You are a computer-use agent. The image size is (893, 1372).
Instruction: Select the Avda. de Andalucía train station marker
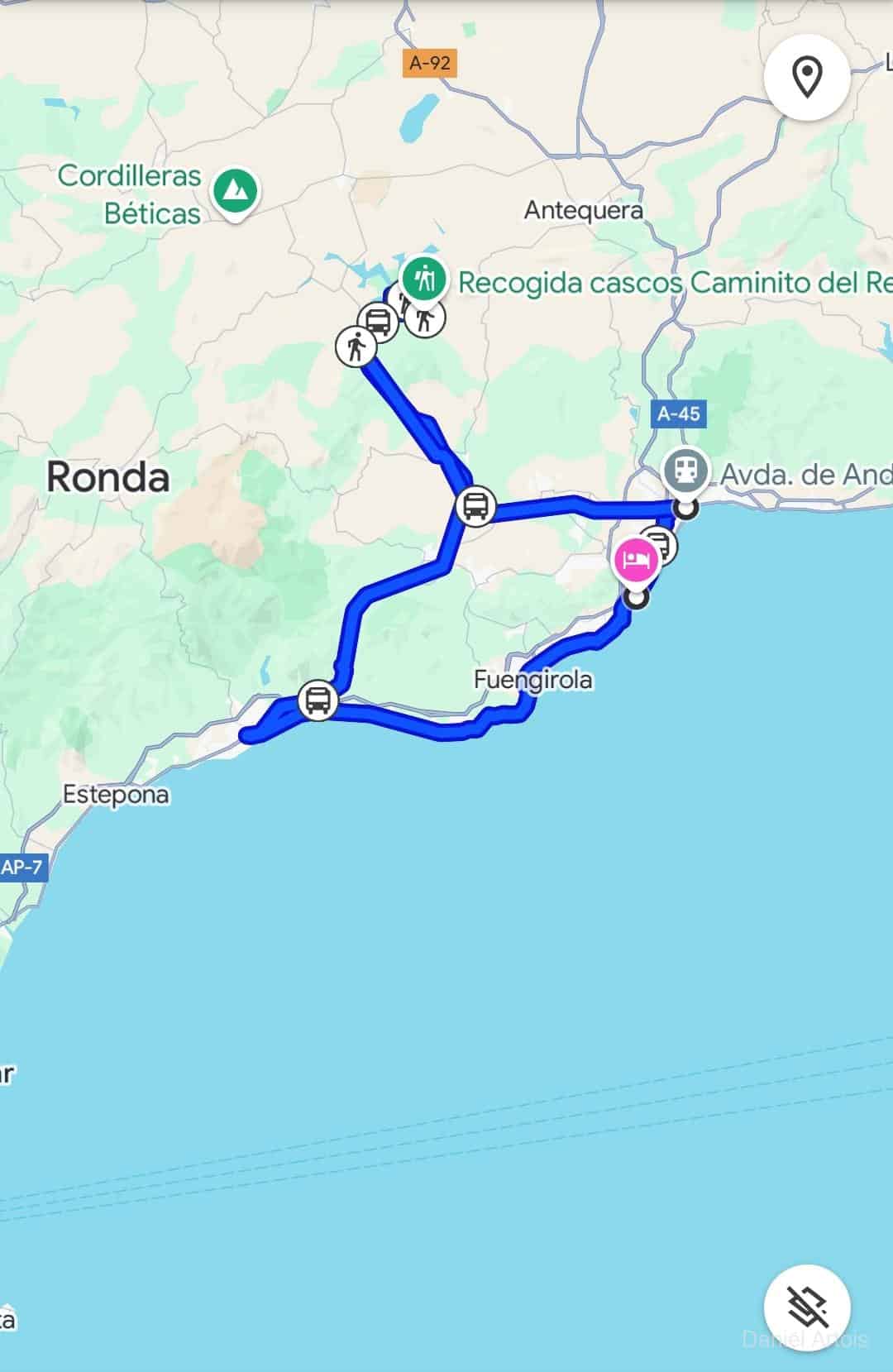pyautogui.click(x=686, y=472)
